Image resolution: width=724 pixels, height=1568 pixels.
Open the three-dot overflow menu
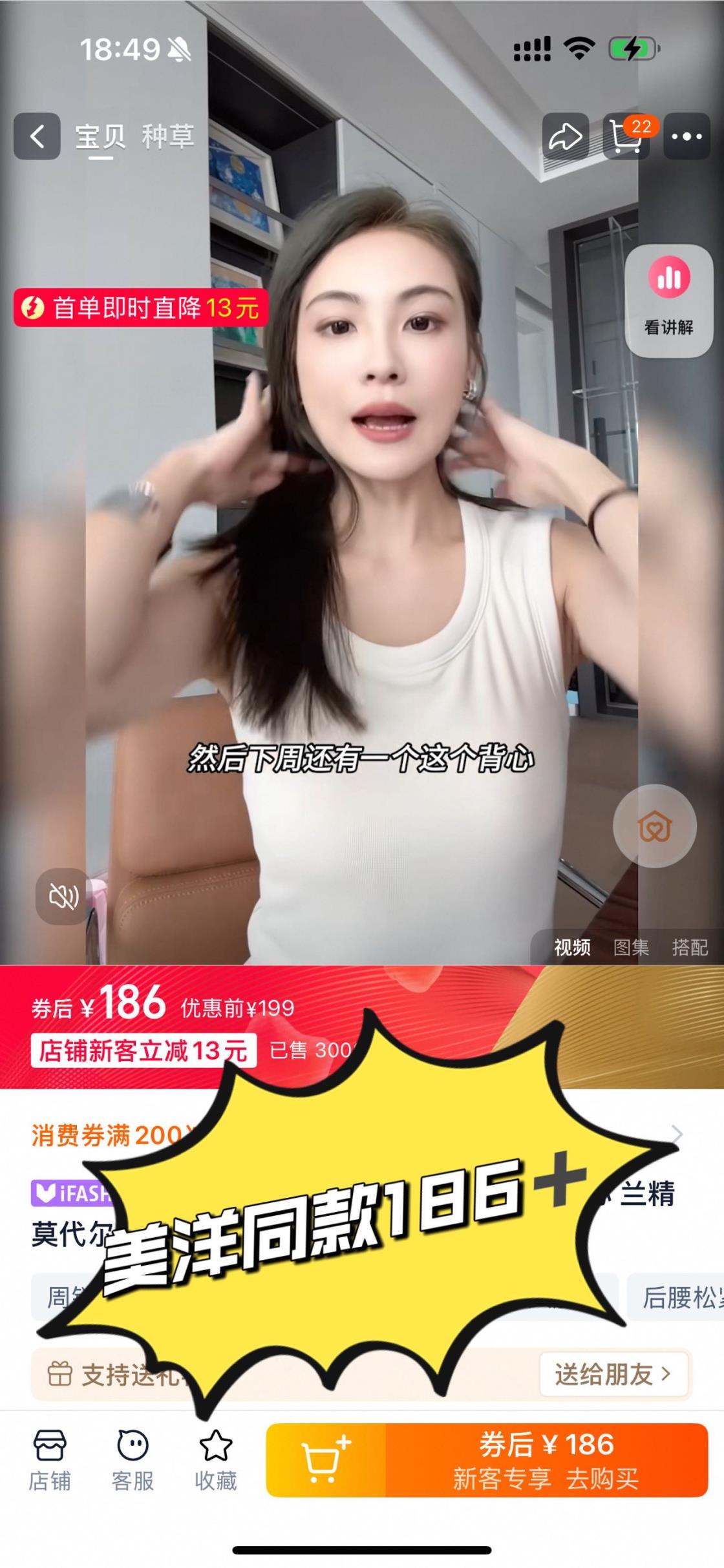[687, 136]
